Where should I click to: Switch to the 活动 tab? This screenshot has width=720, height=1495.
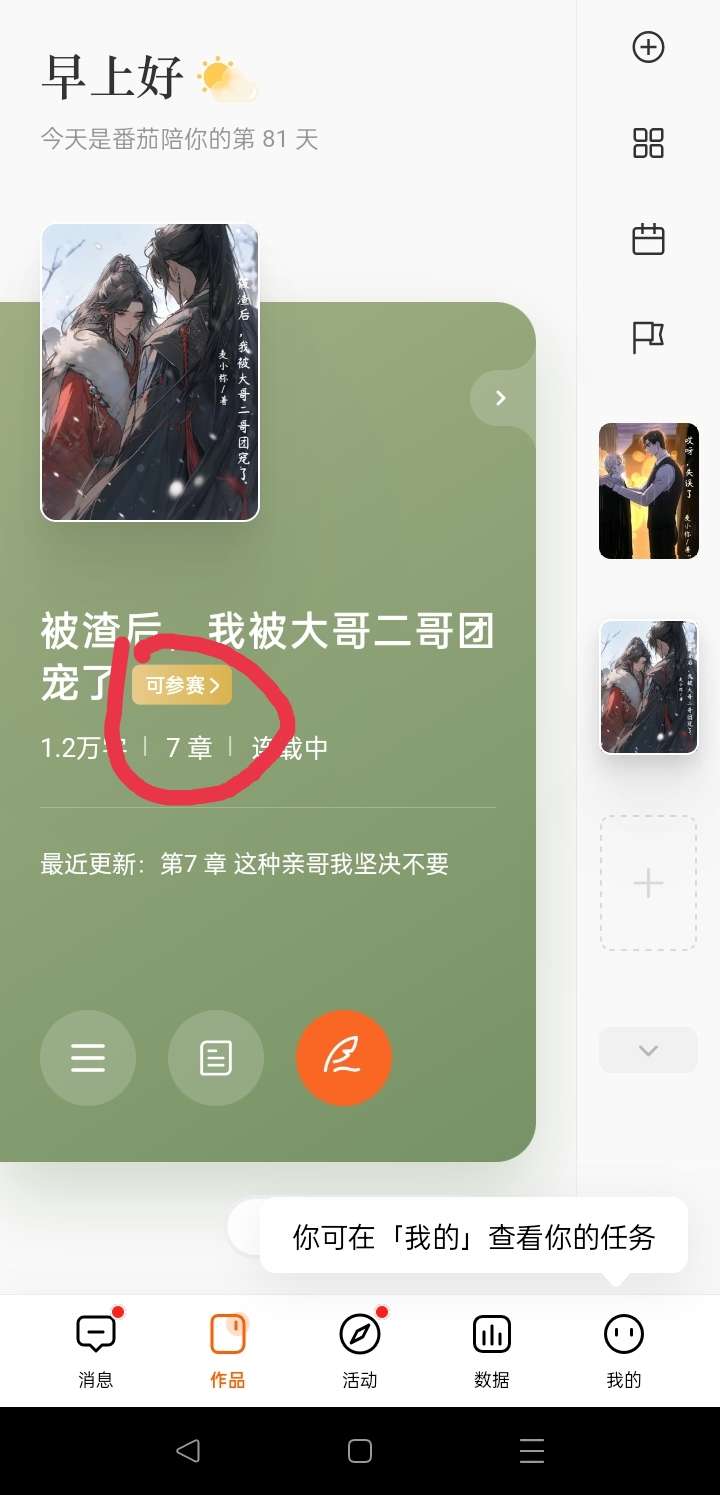360,1348
